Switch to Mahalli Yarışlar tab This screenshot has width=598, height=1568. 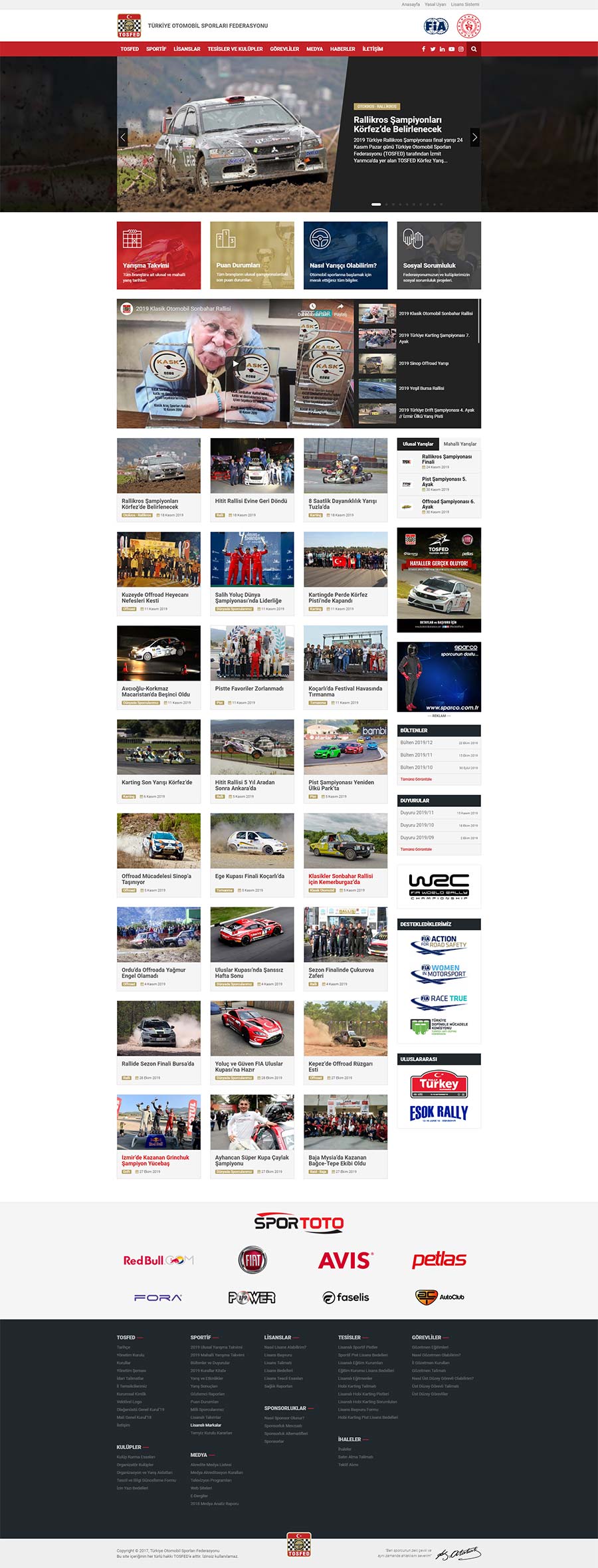point(460,444)
